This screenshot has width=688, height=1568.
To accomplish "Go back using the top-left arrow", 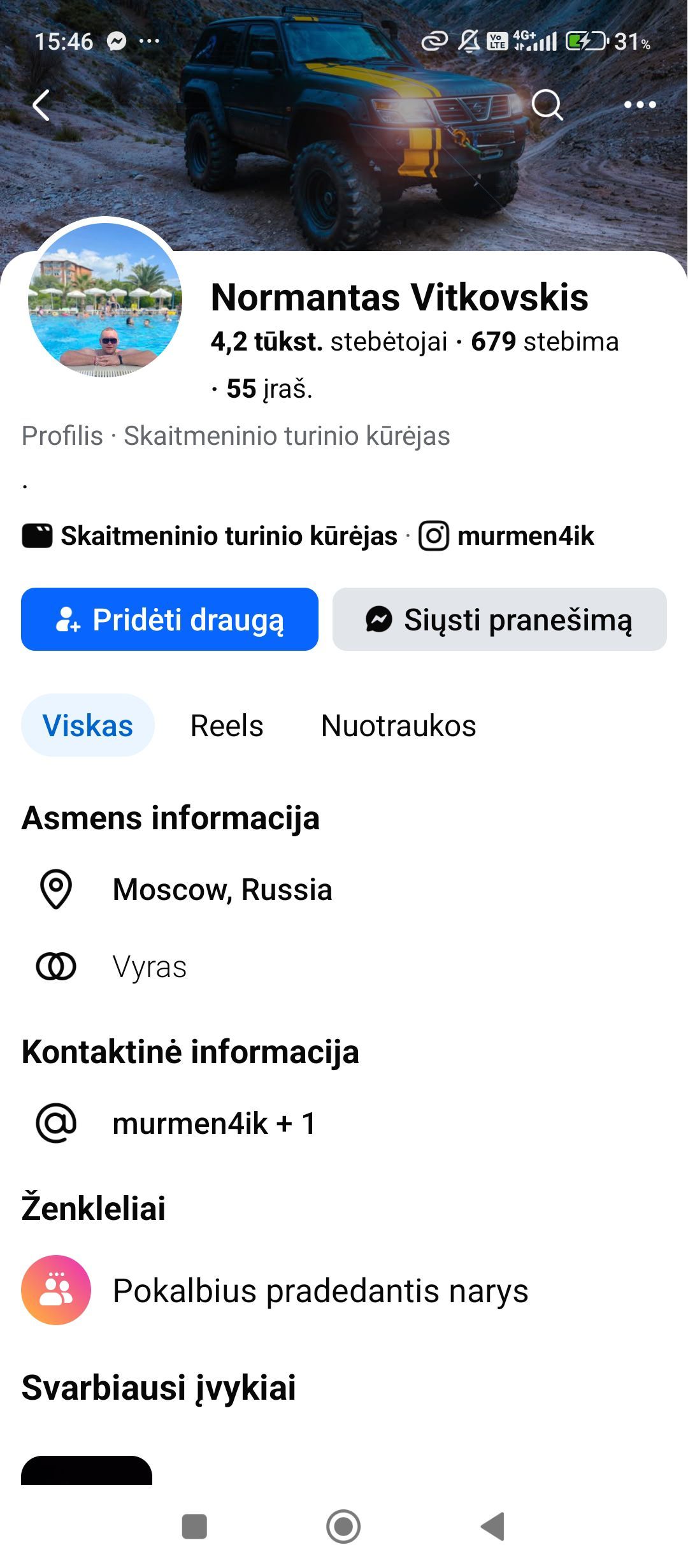I will point(41,105).
